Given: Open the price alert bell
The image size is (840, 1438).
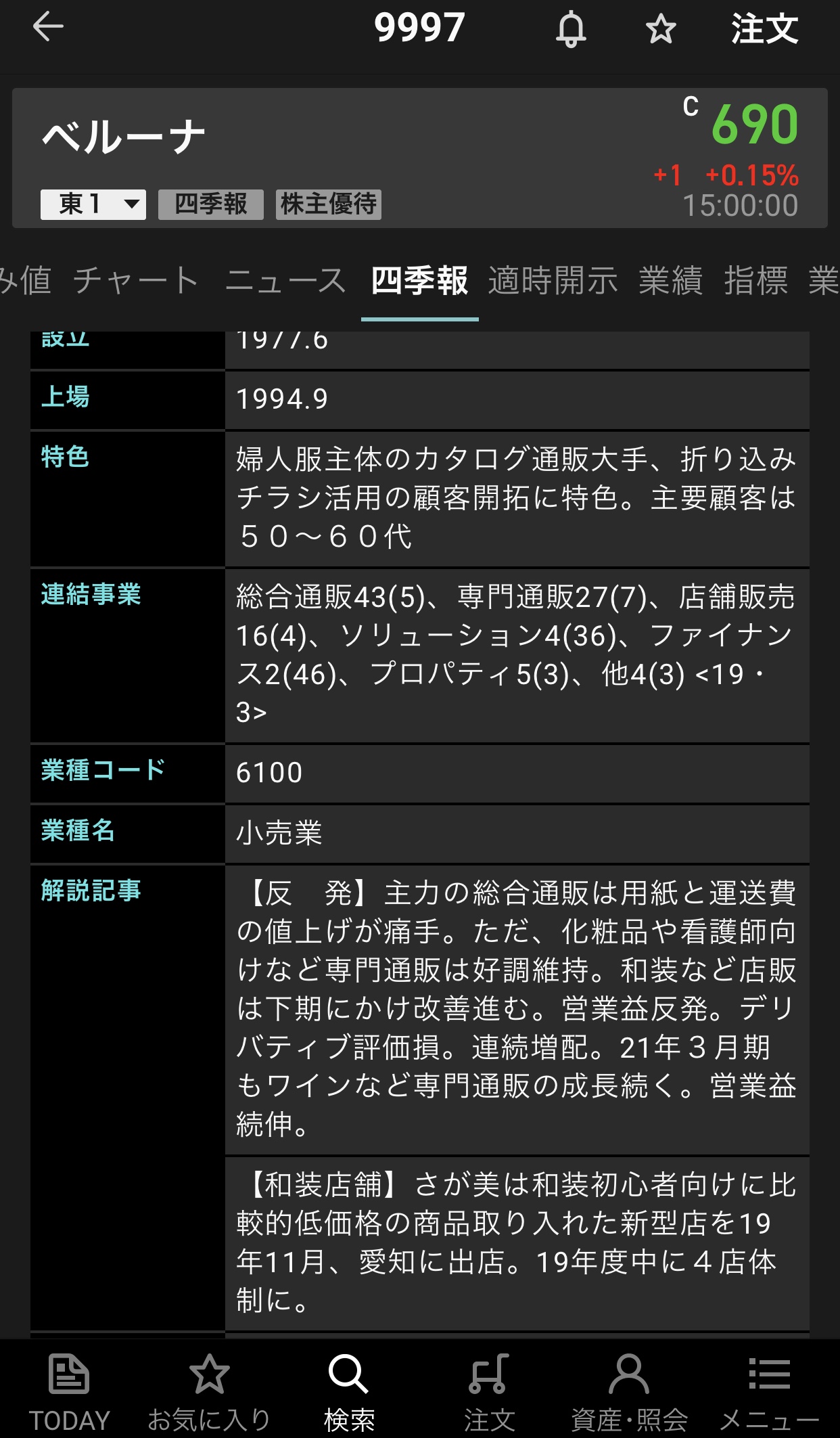Looking at the screenshot, I should coord(571,30).
